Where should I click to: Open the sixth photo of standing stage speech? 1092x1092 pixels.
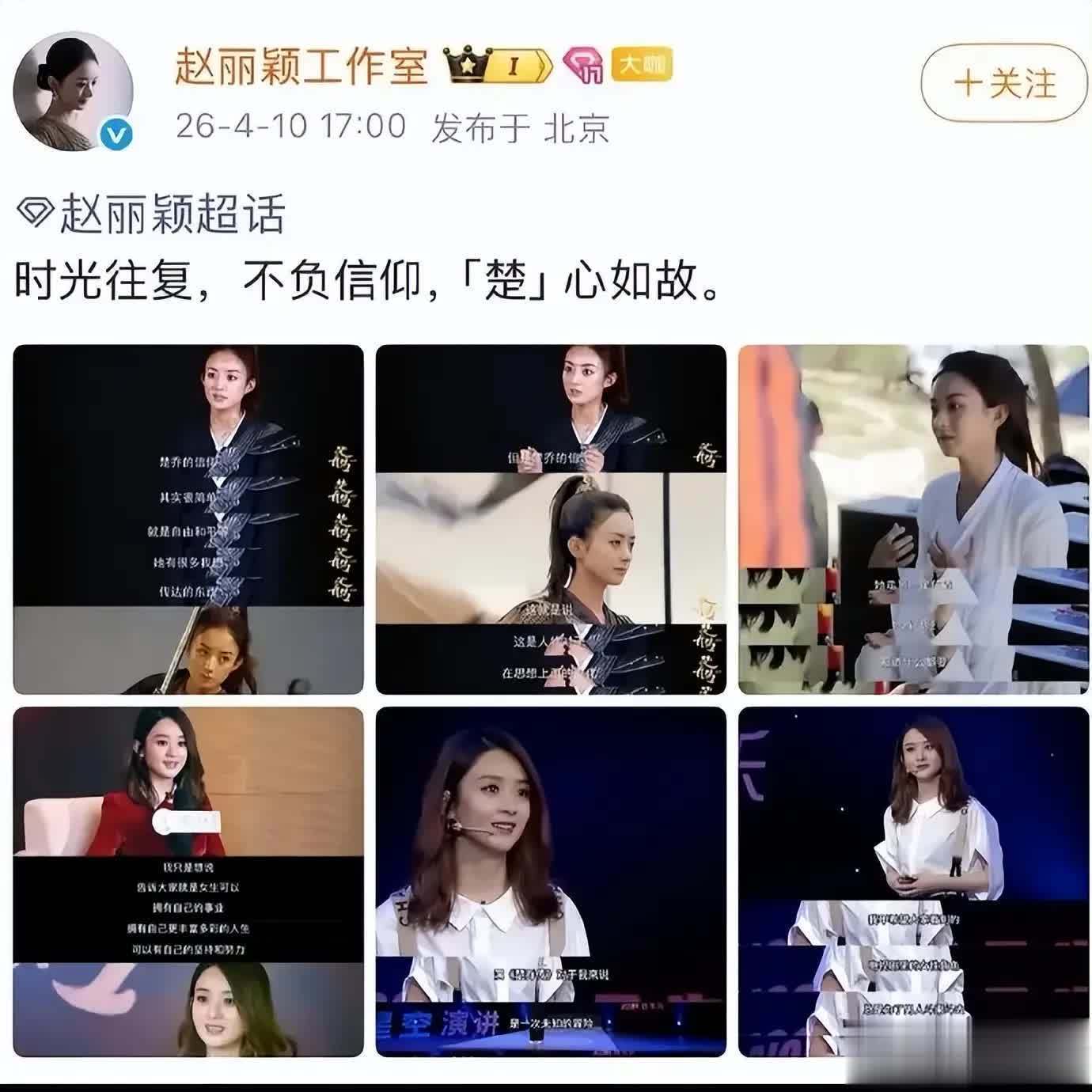click(913, 882)
